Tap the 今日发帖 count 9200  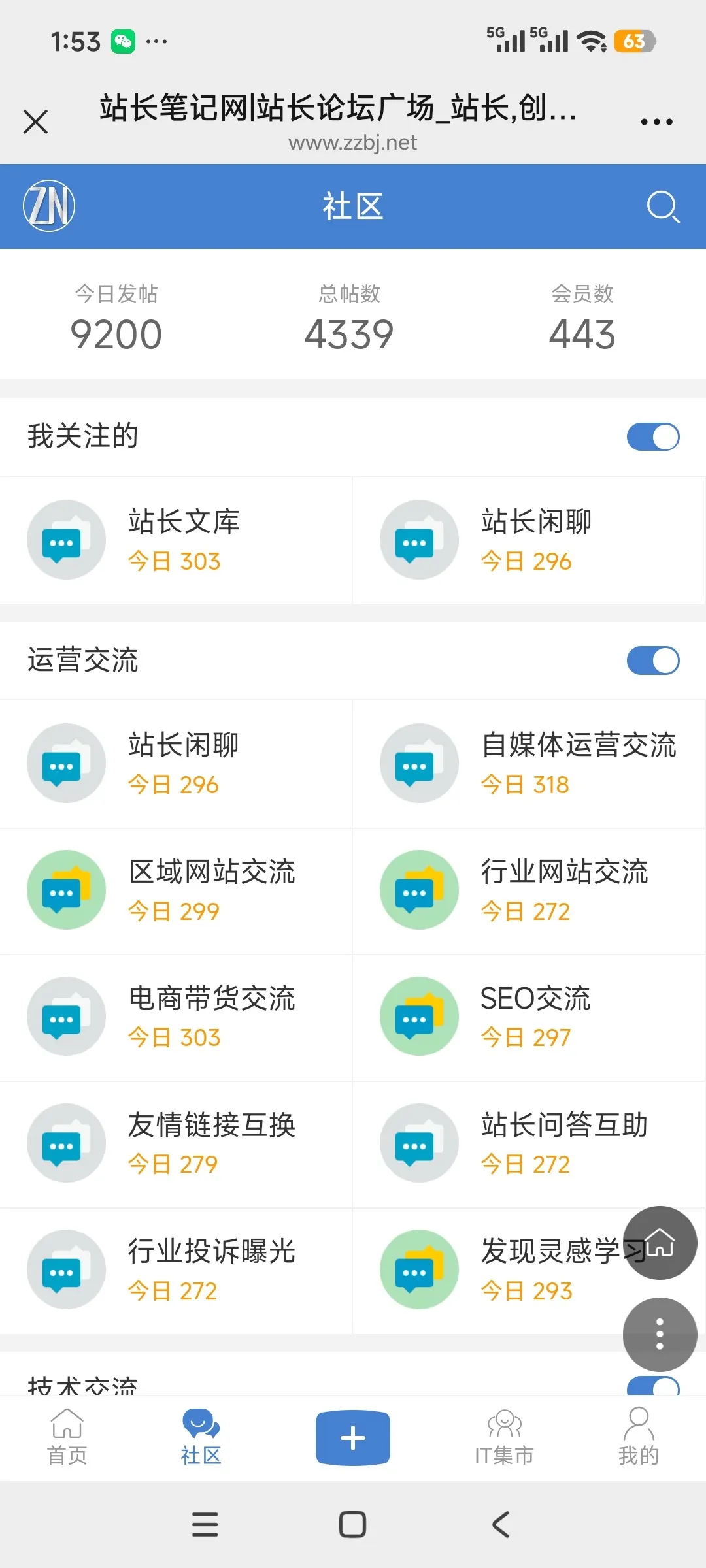click(116, 333)
